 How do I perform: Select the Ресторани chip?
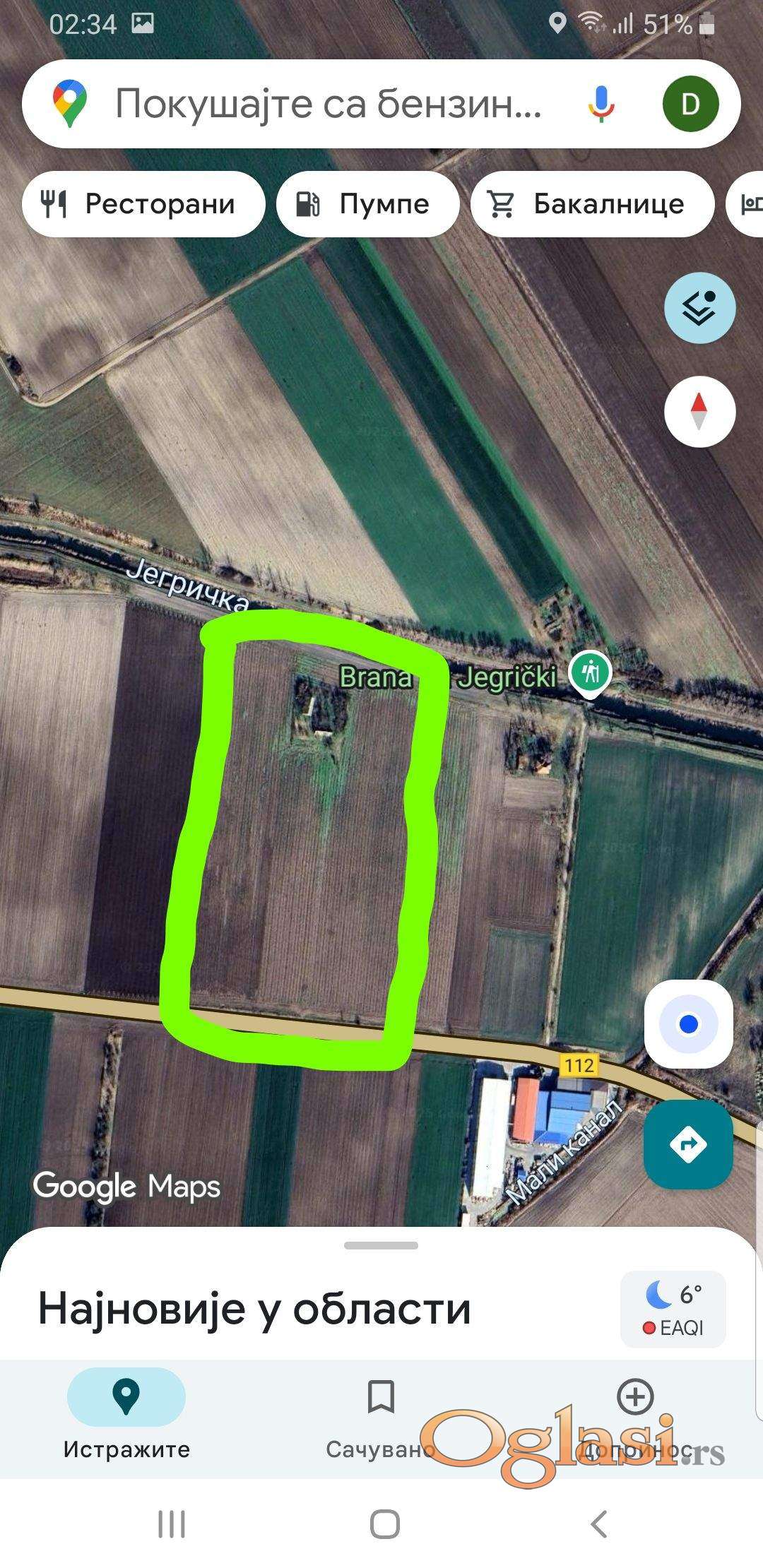pyautogui.click(x=143, y=204)
